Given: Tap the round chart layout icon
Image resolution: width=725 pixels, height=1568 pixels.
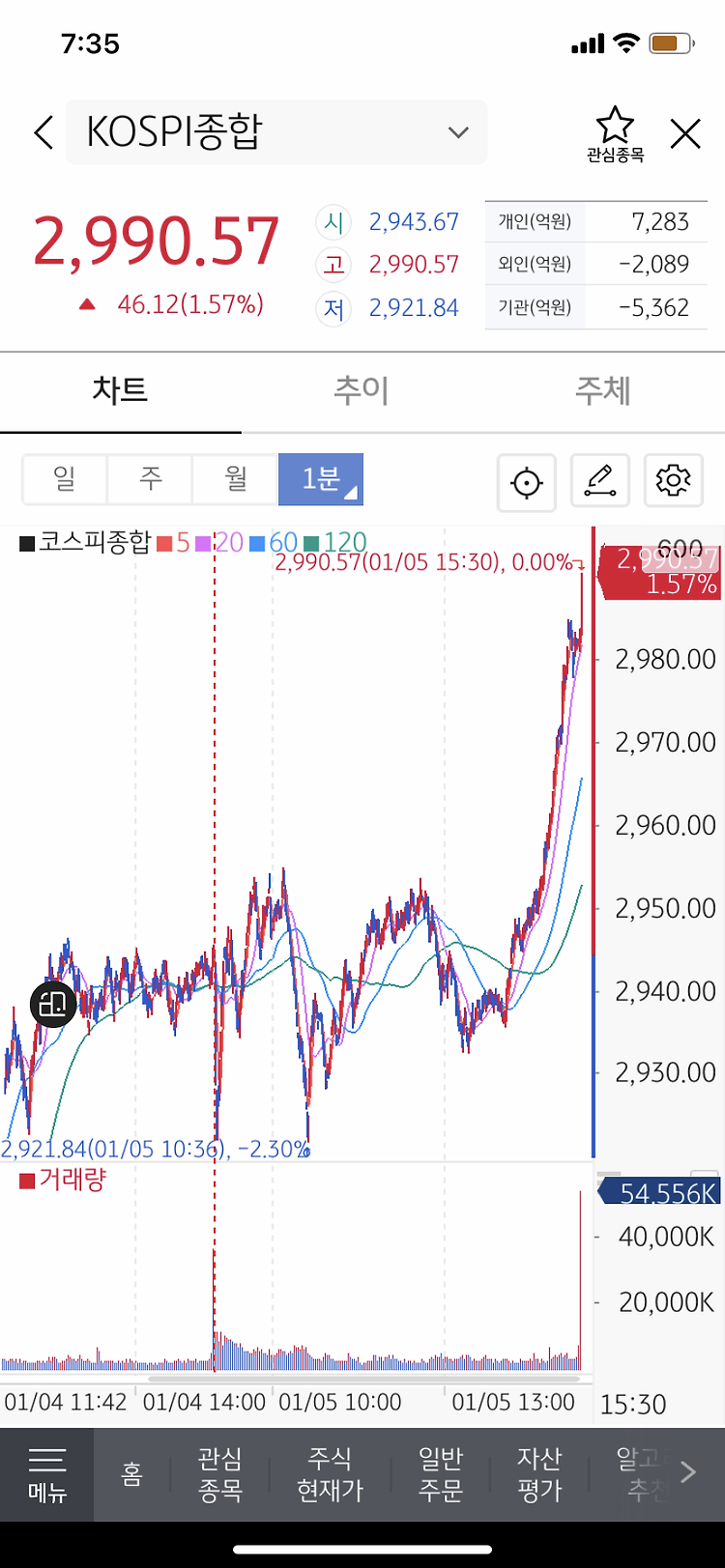Looking at the screenshot, I should click(x=53, y=1004).
